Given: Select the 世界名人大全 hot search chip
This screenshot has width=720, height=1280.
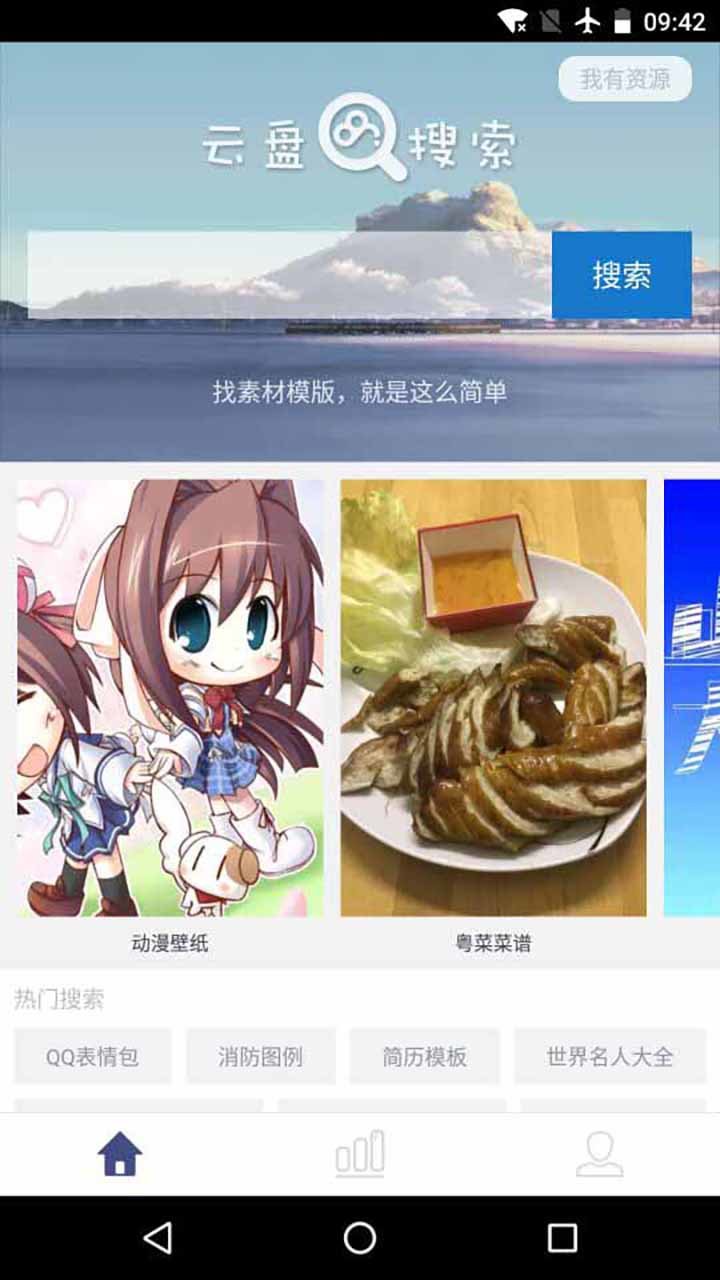Looking at the screenshot, I should (610, 1056).
